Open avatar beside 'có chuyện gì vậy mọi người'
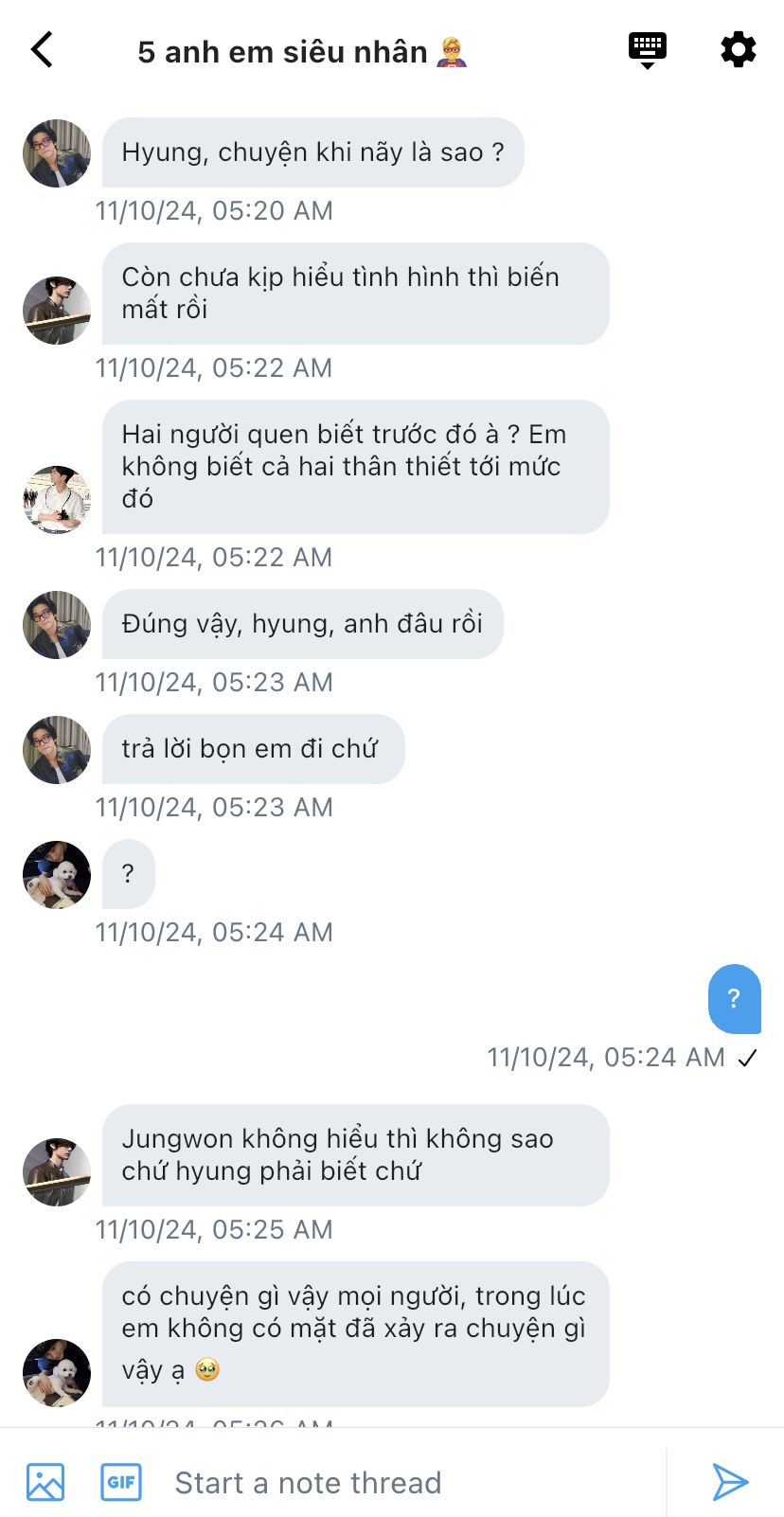The image size is (784, 1517). [x=57, y=1372]
